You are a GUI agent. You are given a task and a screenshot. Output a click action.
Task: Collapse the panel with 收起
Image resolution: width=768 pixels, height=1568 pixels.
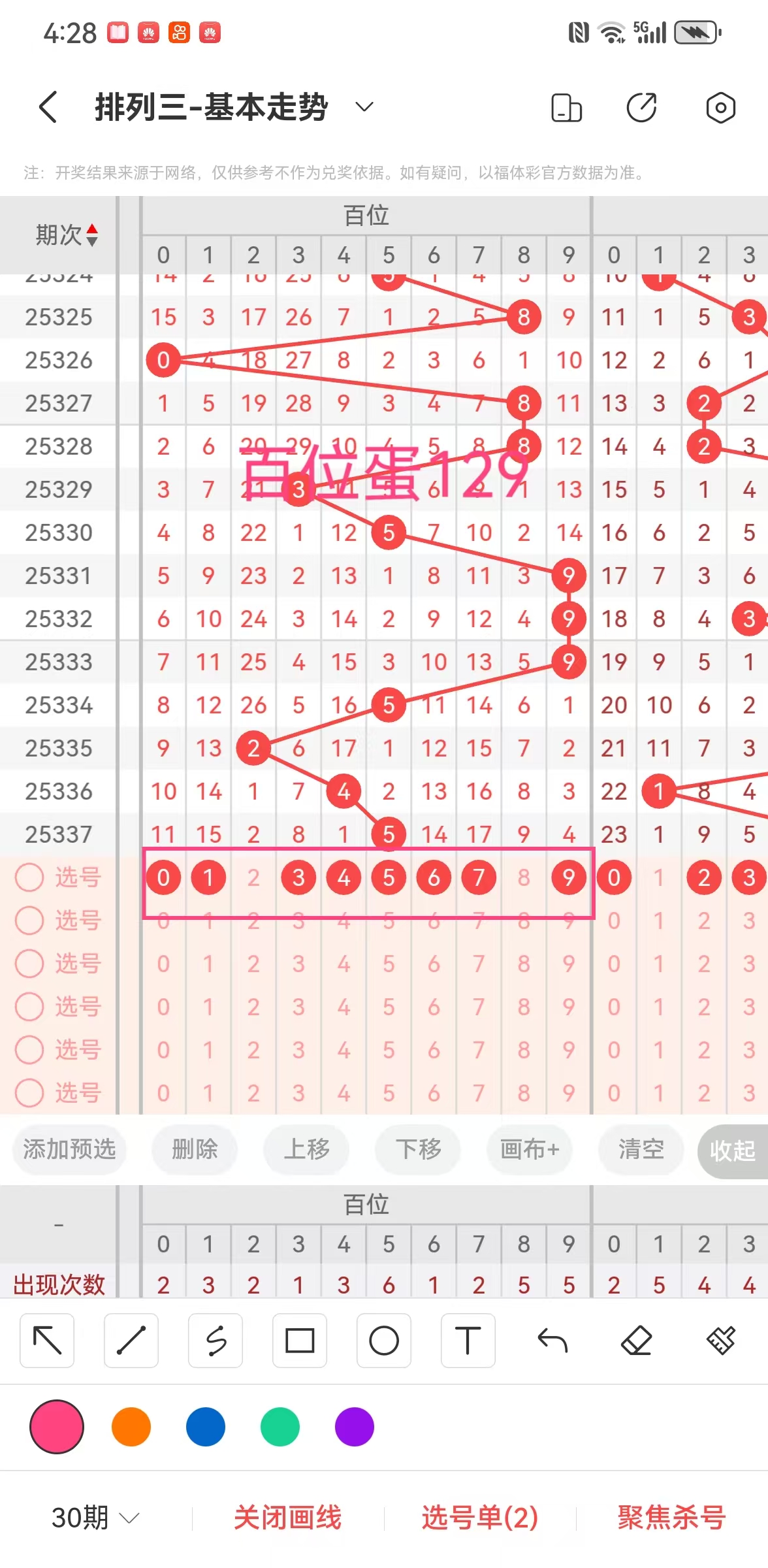coord(732,1151)
